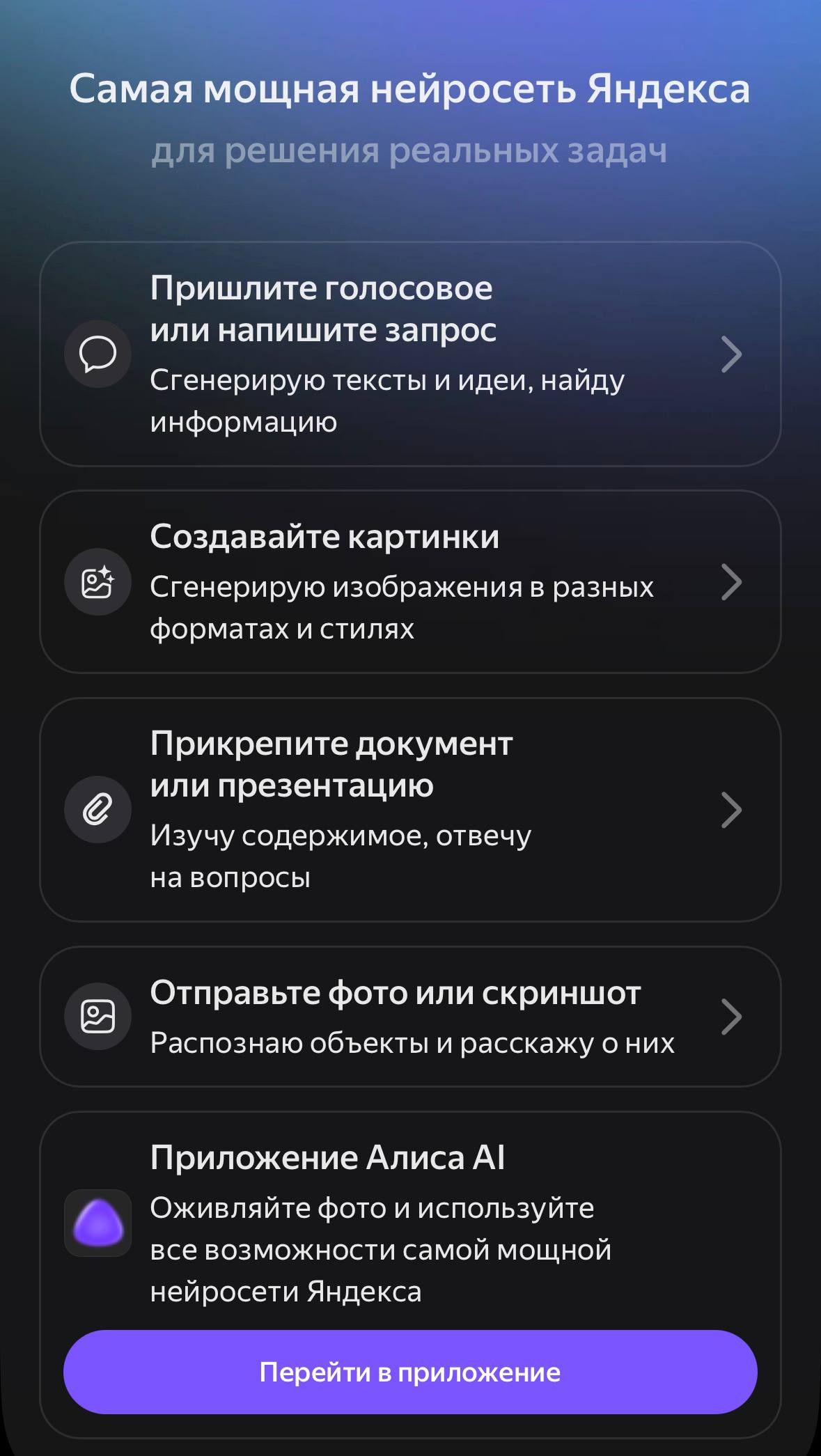The height and width of the screenshot is (1456, 821).
Task: Click the picture creation icon on Создавайте картинки
Action: [x=97, y=585]
